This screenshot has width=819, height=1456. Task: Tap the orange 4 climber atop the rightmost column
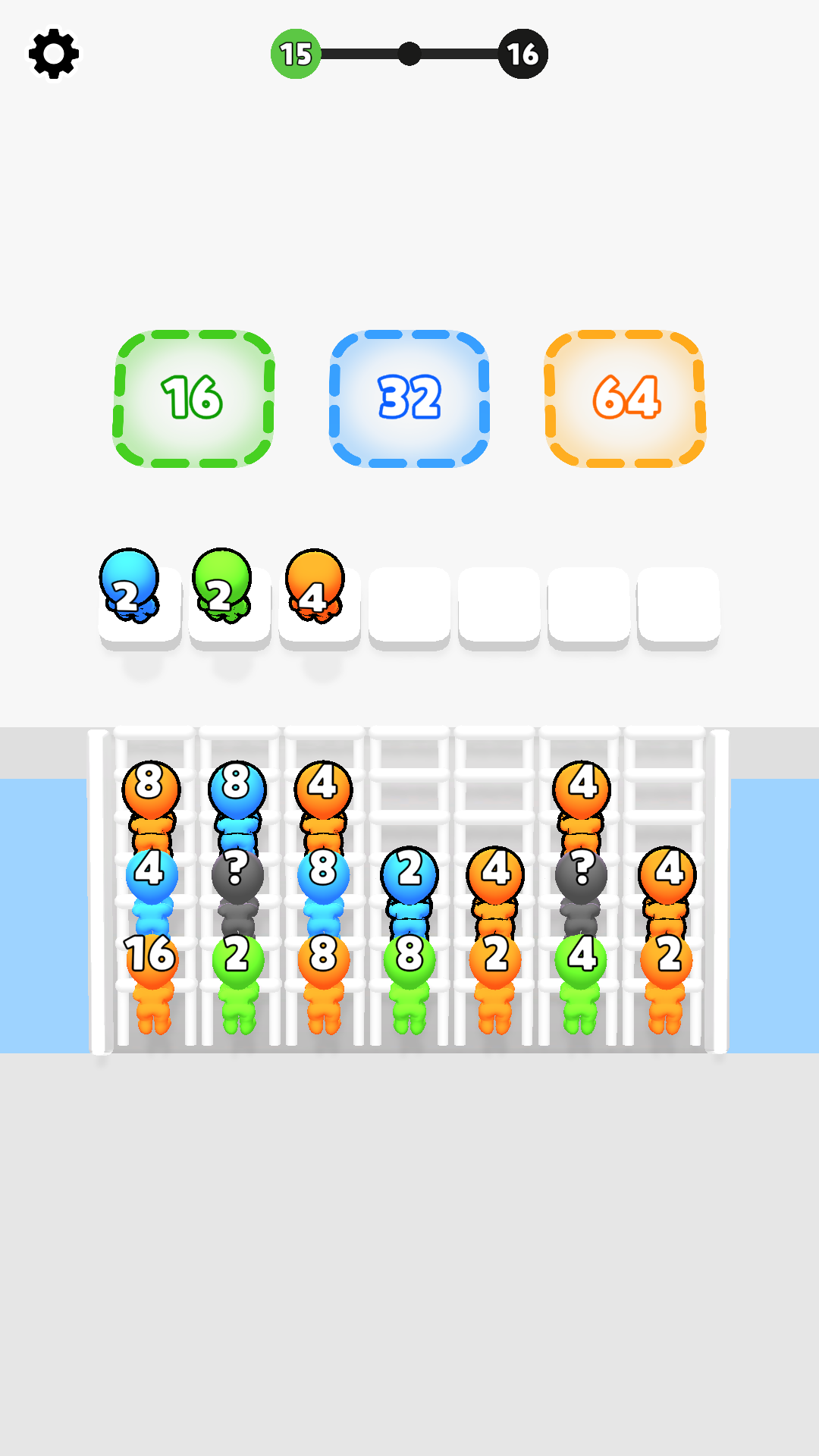667,873
